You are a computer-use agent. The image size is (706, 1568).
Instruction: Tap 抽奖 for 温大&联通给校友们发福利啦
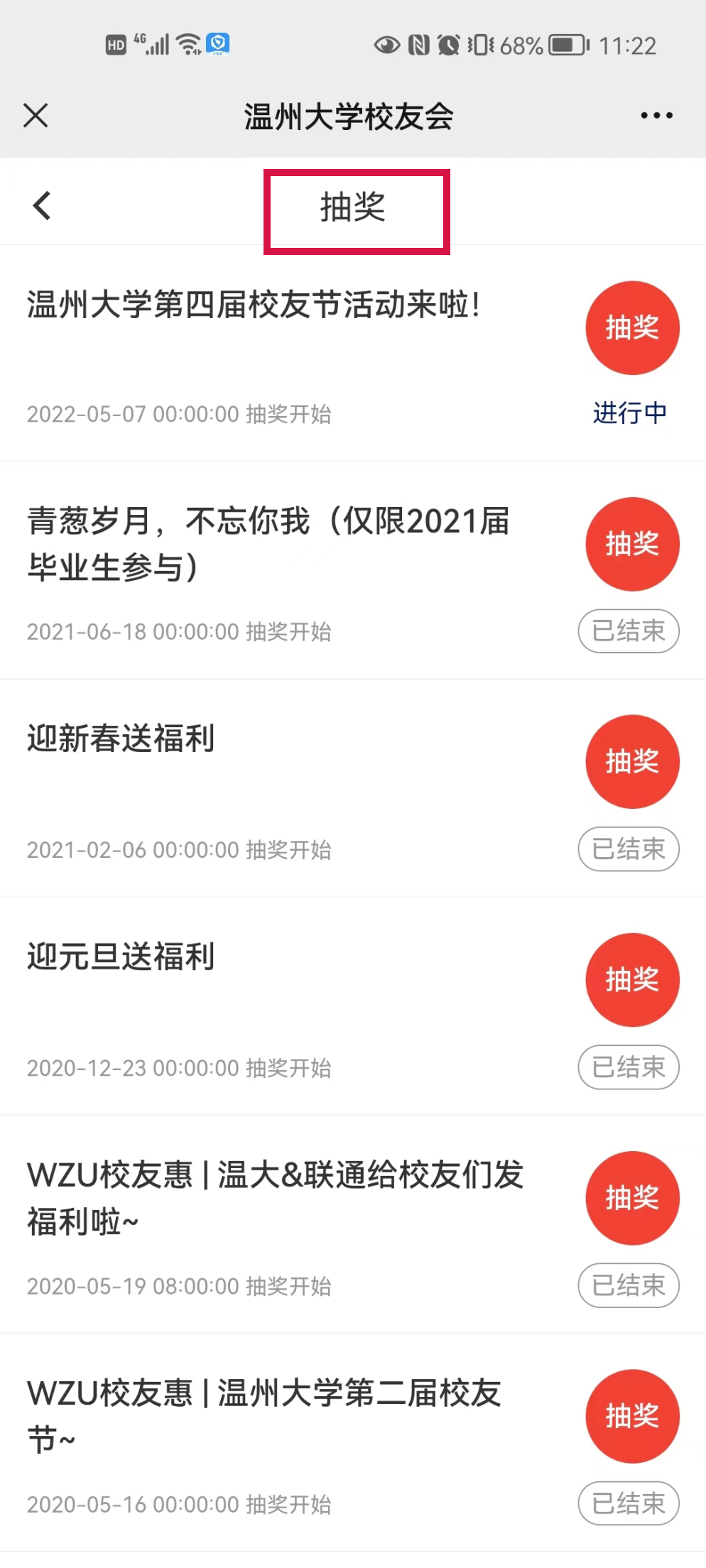click(632, 1198)
